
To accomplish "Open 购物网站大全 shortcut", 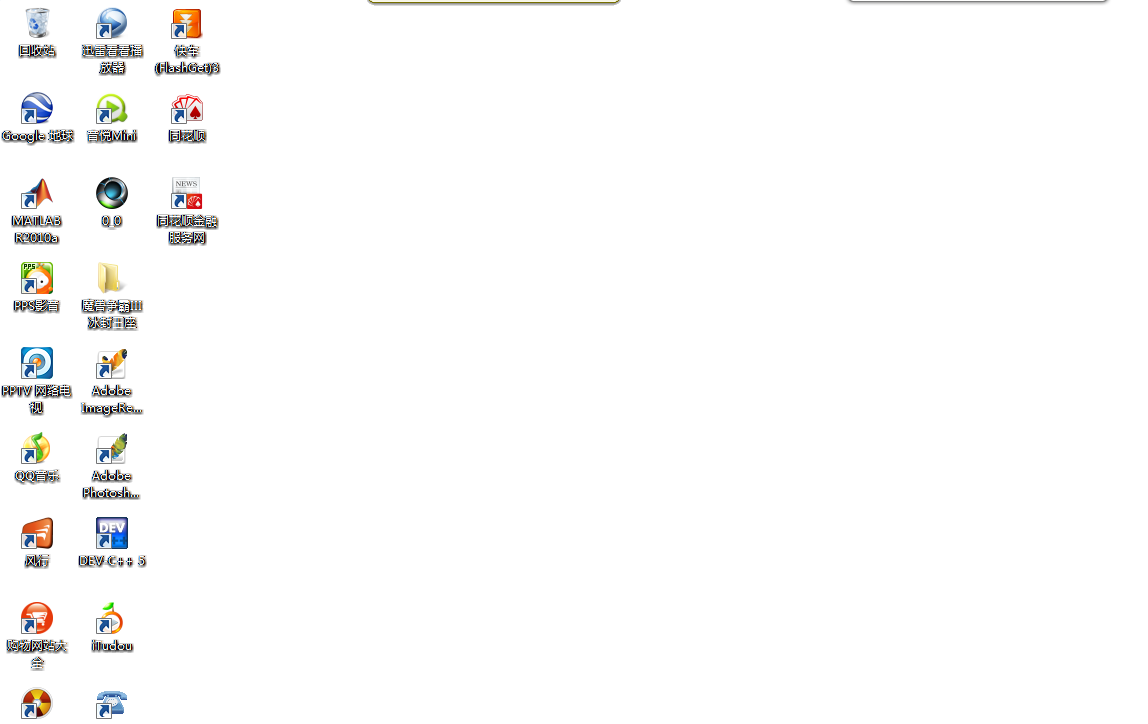I will pos(37,619).
